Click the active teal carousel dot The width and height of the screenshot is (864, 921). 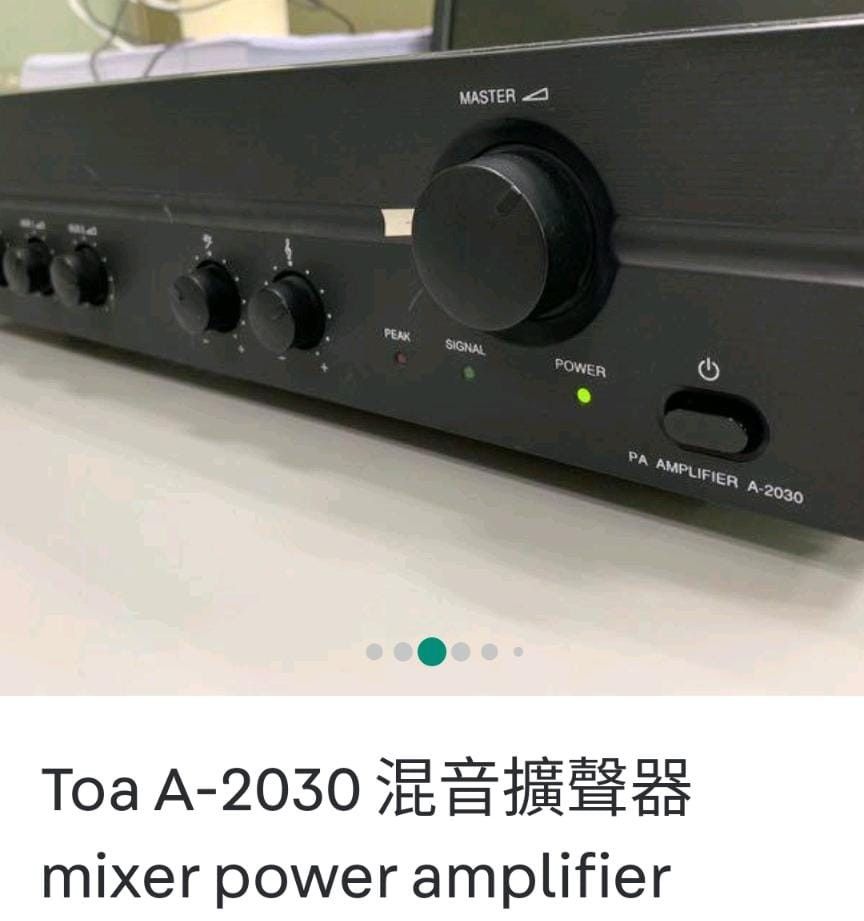pyautogui.click(x=430, y=651)
